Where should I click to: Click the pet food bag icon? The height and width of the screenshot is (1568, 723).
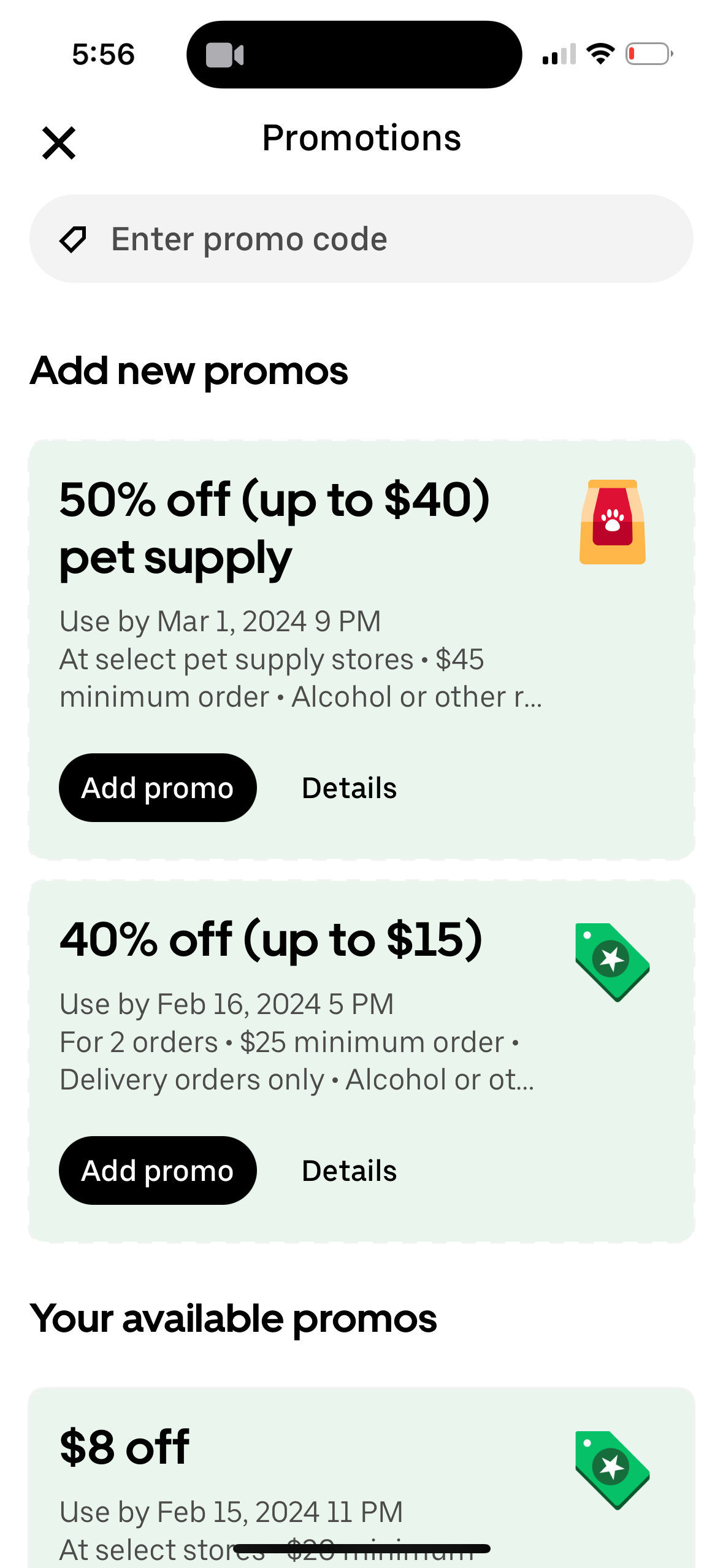click(x=612, y=521)
